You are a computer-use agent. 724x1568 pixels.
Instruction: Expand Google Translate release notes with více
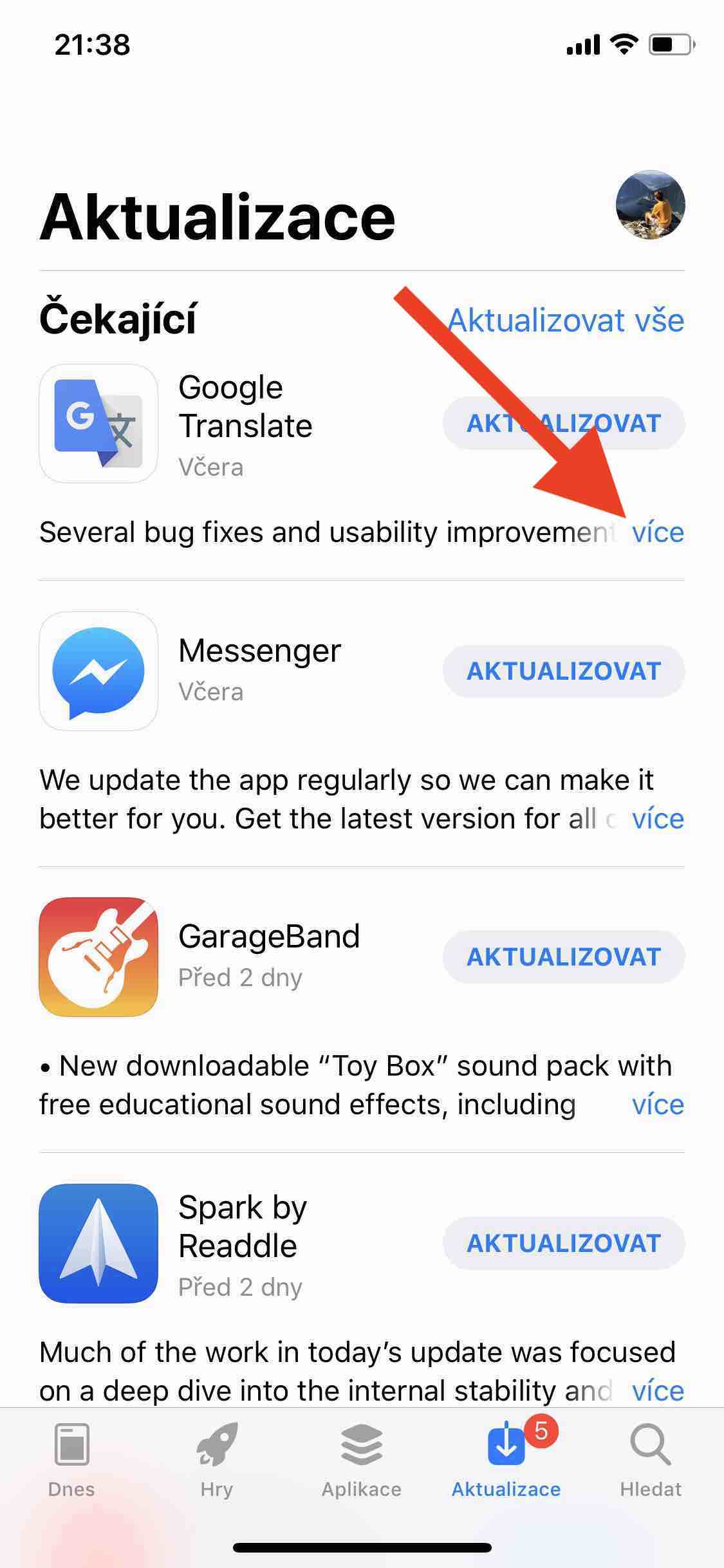click(x=658, y=533)
